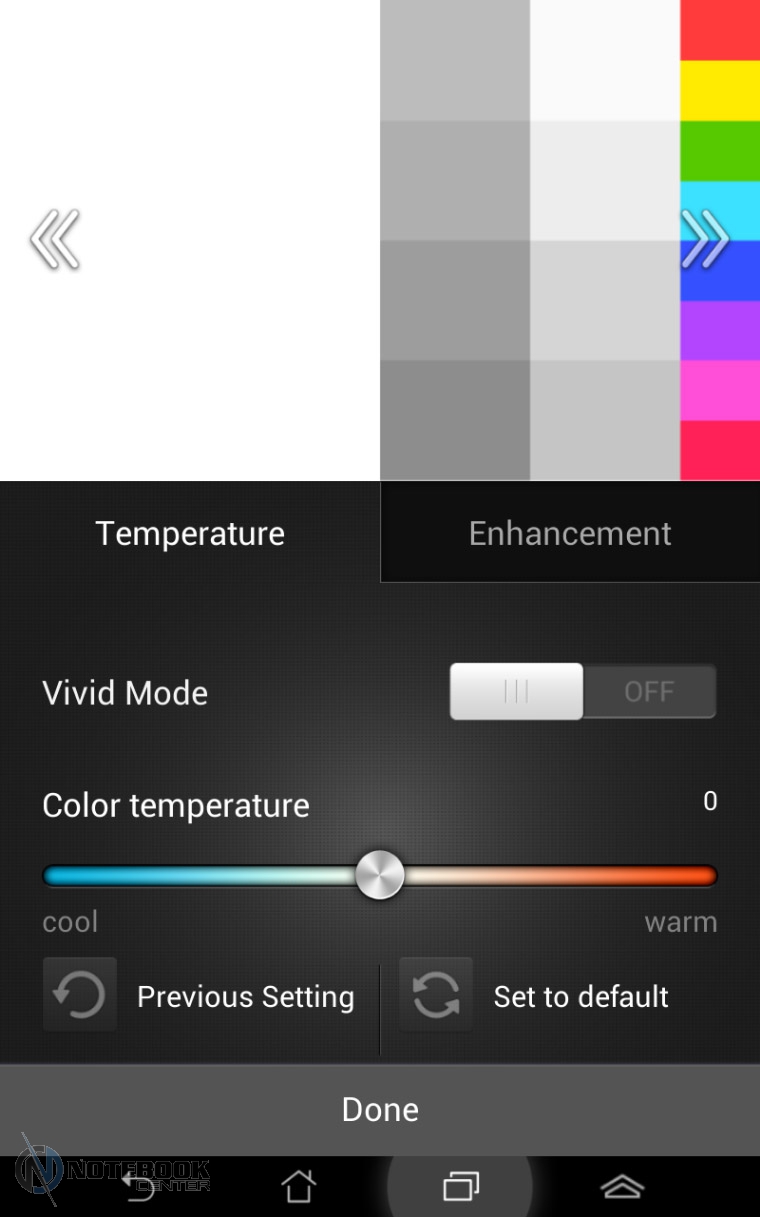This screenshot has width=760, height=1217.
Task: Select the Temperature tab
Action: 190,533
